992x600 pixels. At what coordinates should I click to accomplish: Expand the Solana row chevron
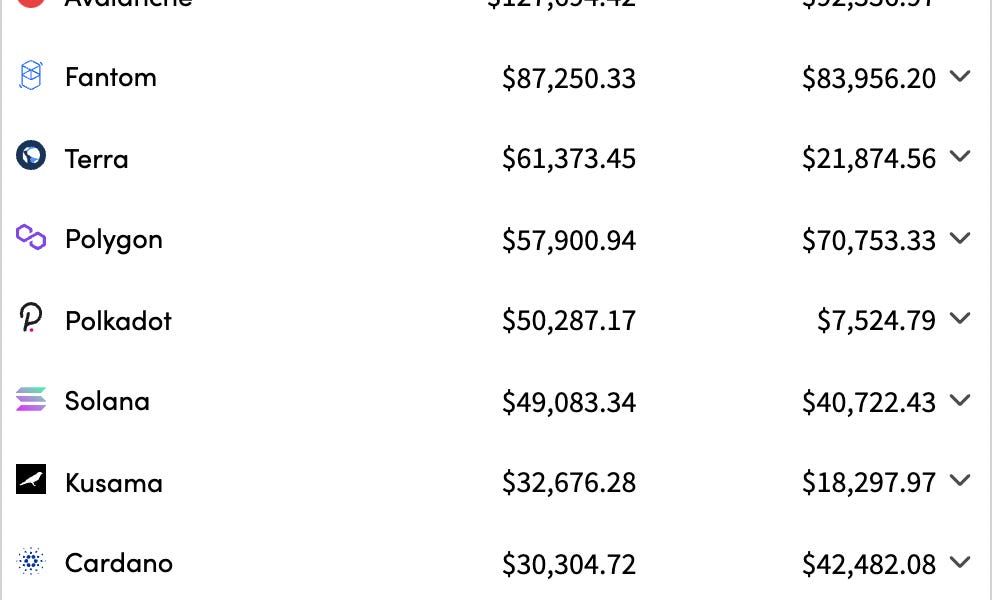click(x=960, y=400)
